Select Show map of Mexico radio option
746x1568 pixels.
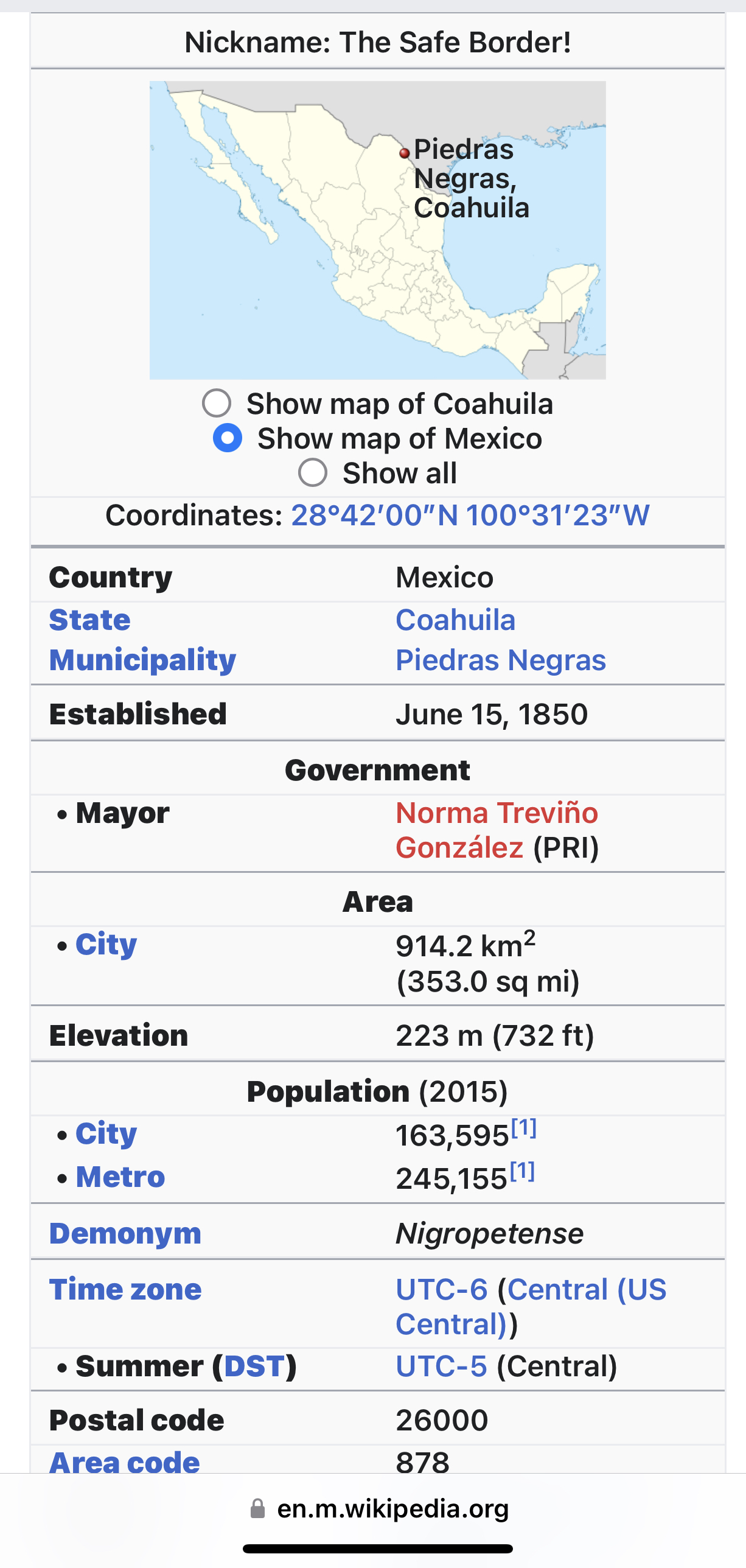pyautogui.click(x=228, y=438)
